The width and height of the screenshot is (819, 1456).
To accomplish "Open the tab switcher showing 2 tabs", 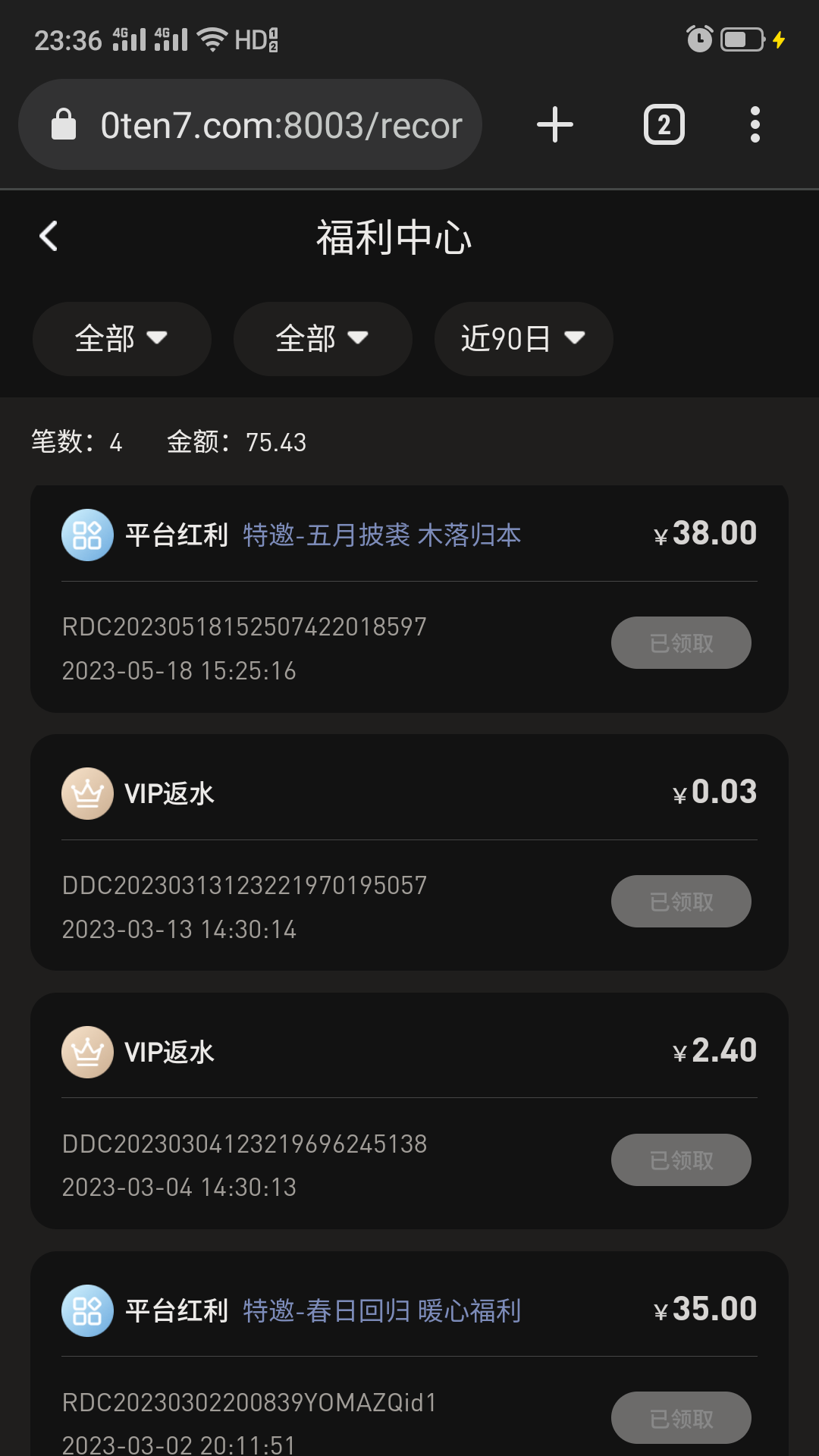I will [664, 125].
